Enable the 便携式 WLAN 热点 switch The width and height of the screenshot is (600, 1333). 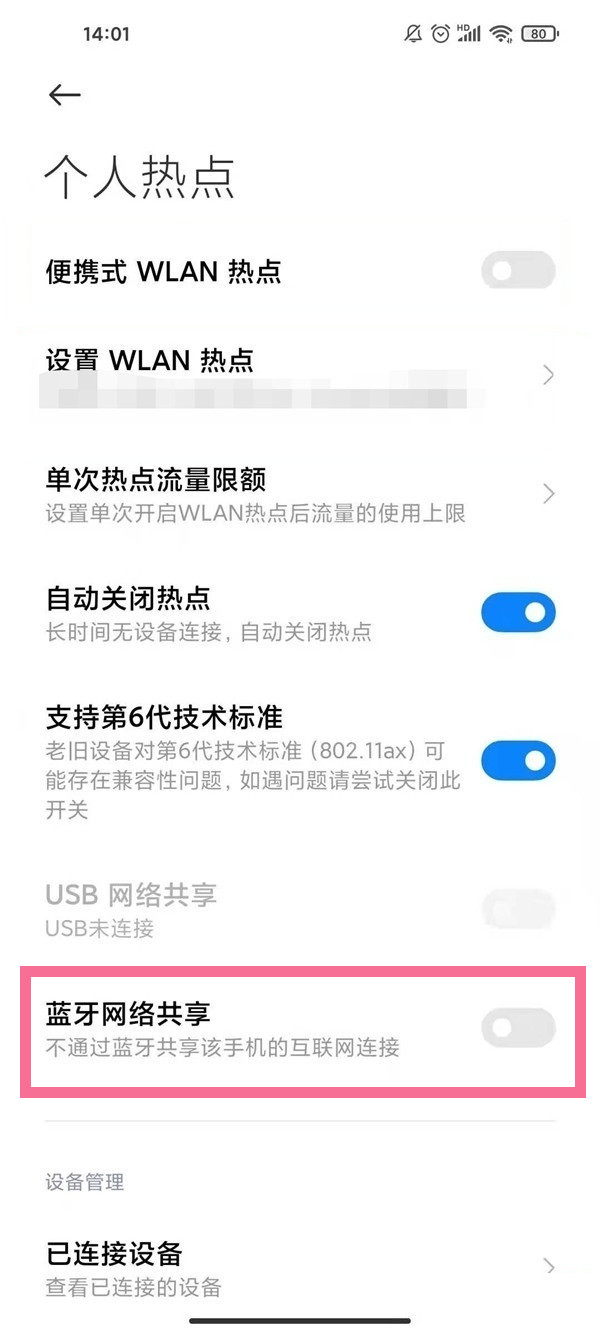click(517, 271)
